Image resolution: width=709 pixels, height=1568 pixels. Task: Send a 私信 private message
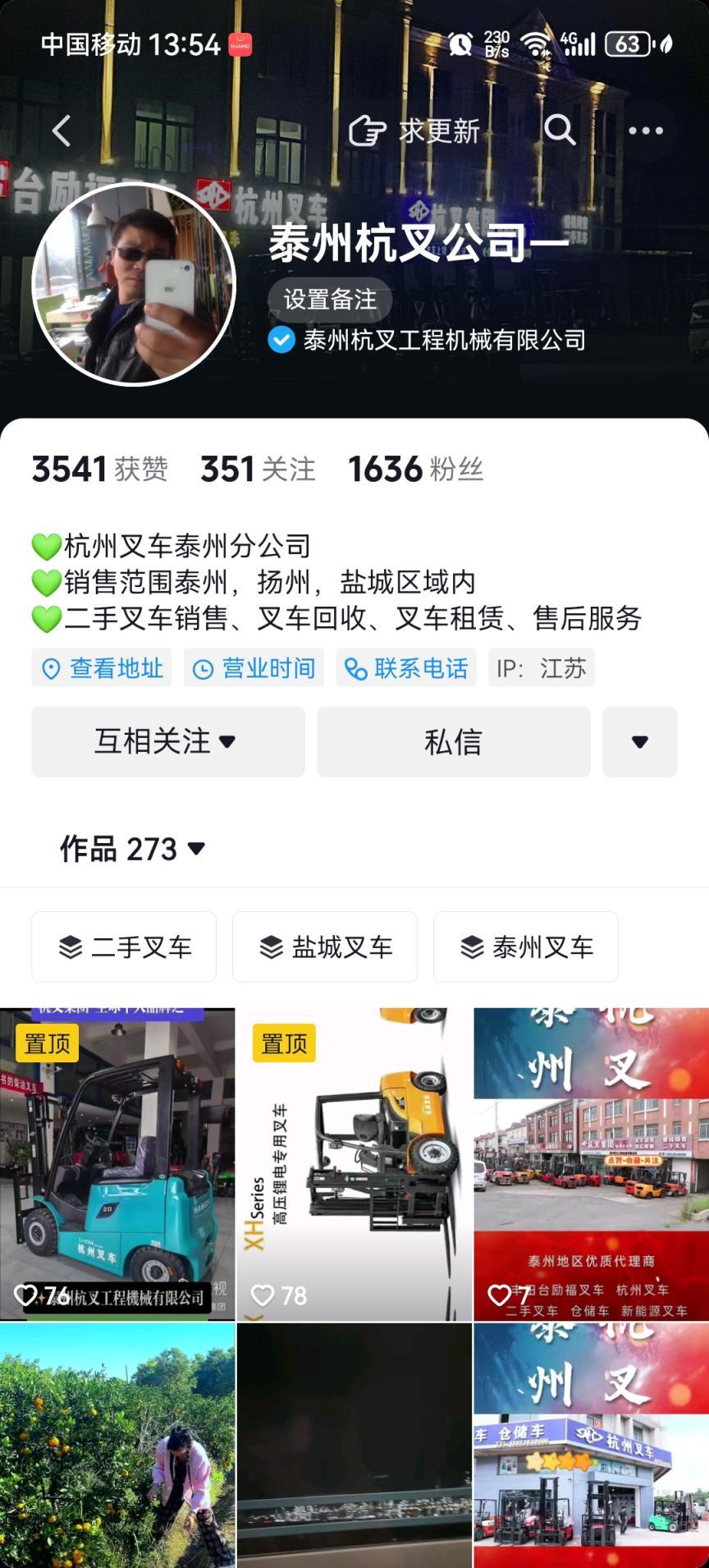pos(453,741)
